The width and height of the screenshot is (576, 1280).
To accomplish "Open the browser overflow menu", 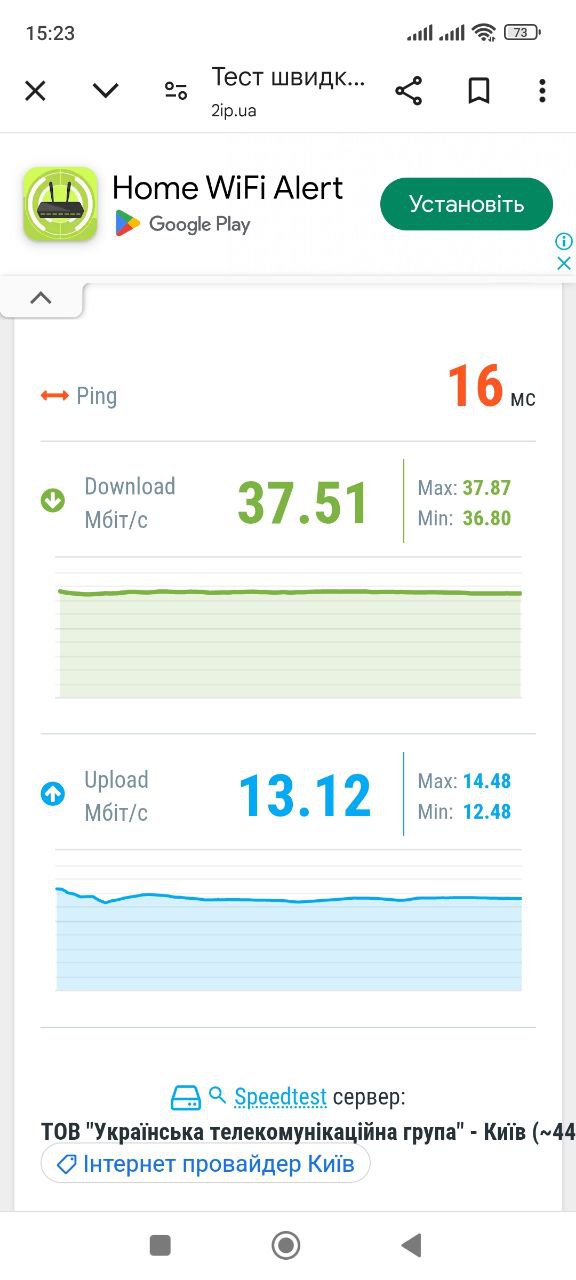I will click(x=542, y=91).
